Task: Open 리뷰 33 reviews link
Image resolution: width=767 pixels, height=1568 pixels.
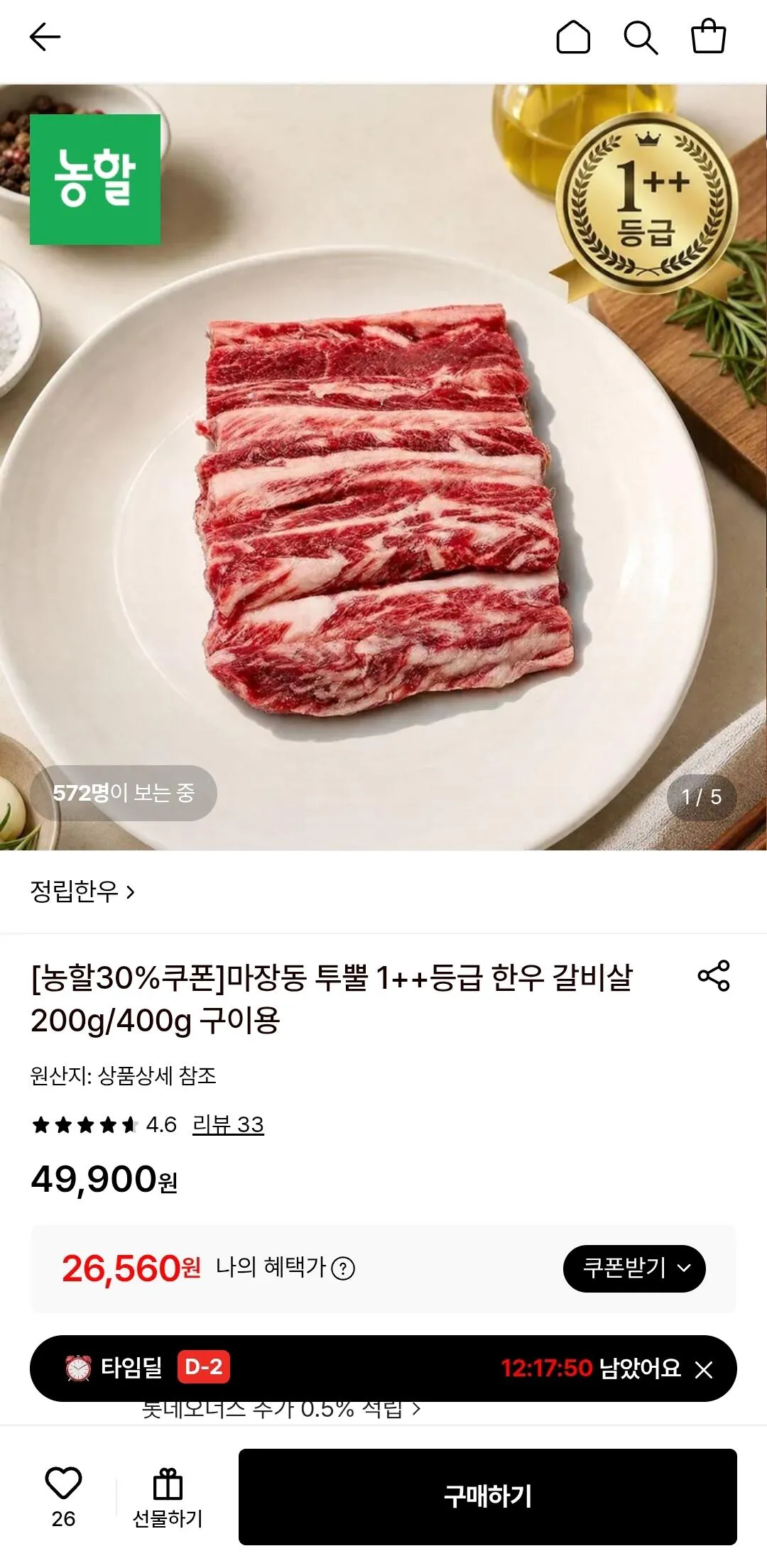Action: 228,1124
